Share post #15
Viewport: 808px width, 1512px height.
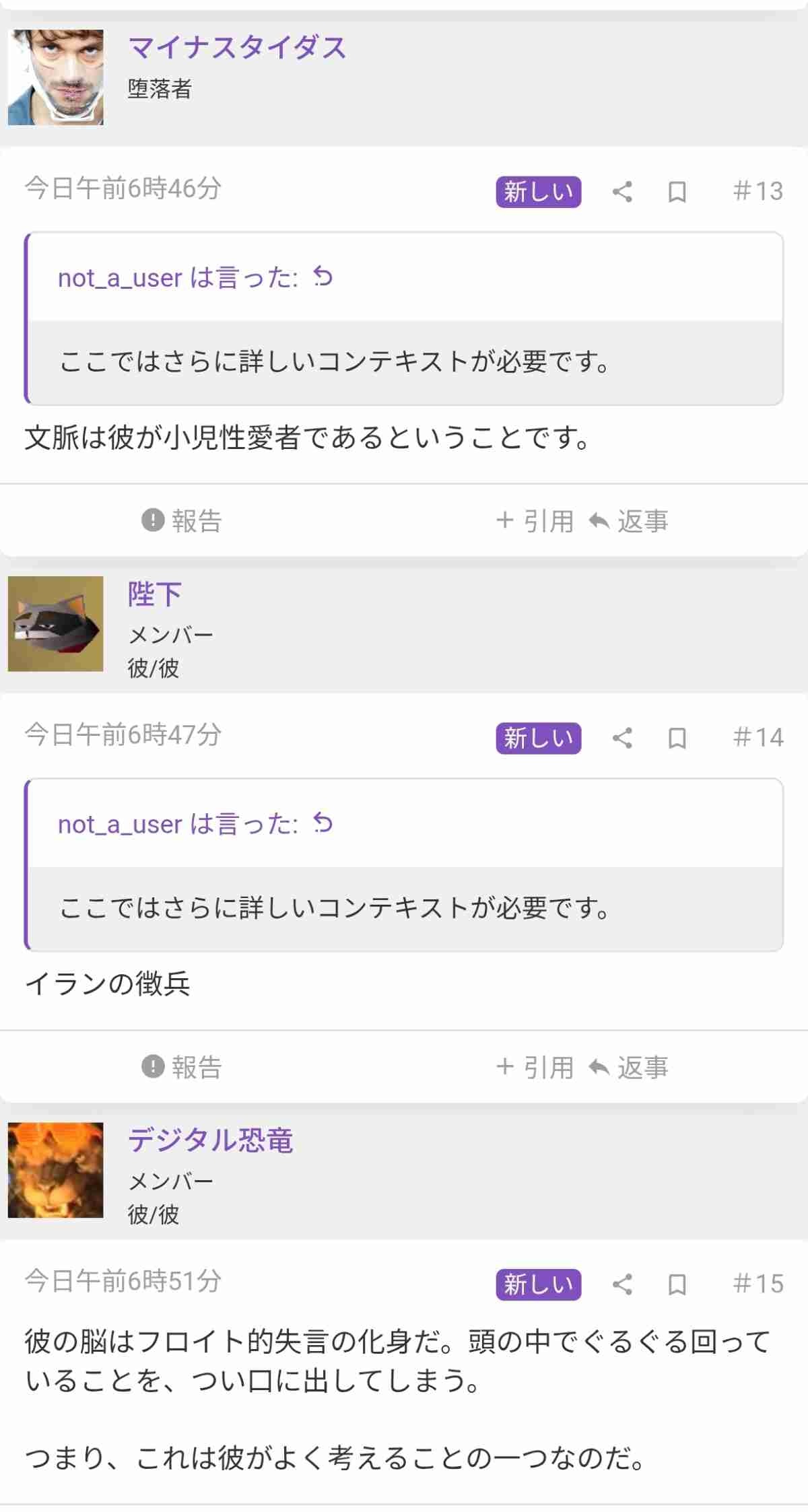tap(622, 1284)
